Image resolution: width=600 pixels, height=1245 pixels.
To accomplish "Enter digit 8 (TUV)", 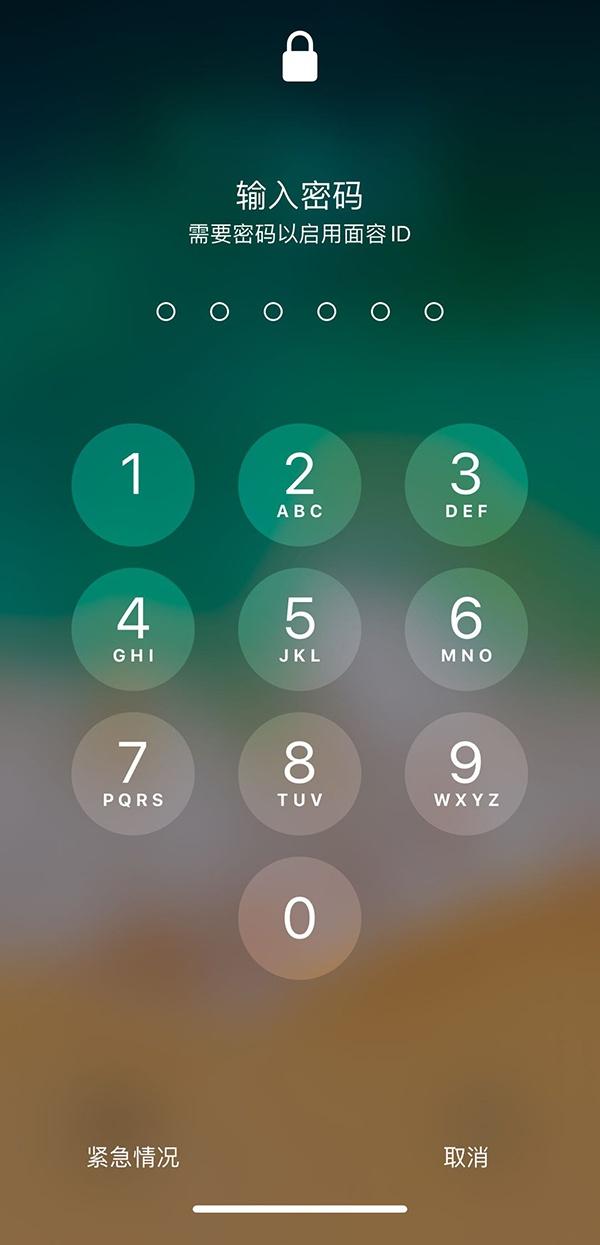I will pyautogui.click(x=300, y=773).
